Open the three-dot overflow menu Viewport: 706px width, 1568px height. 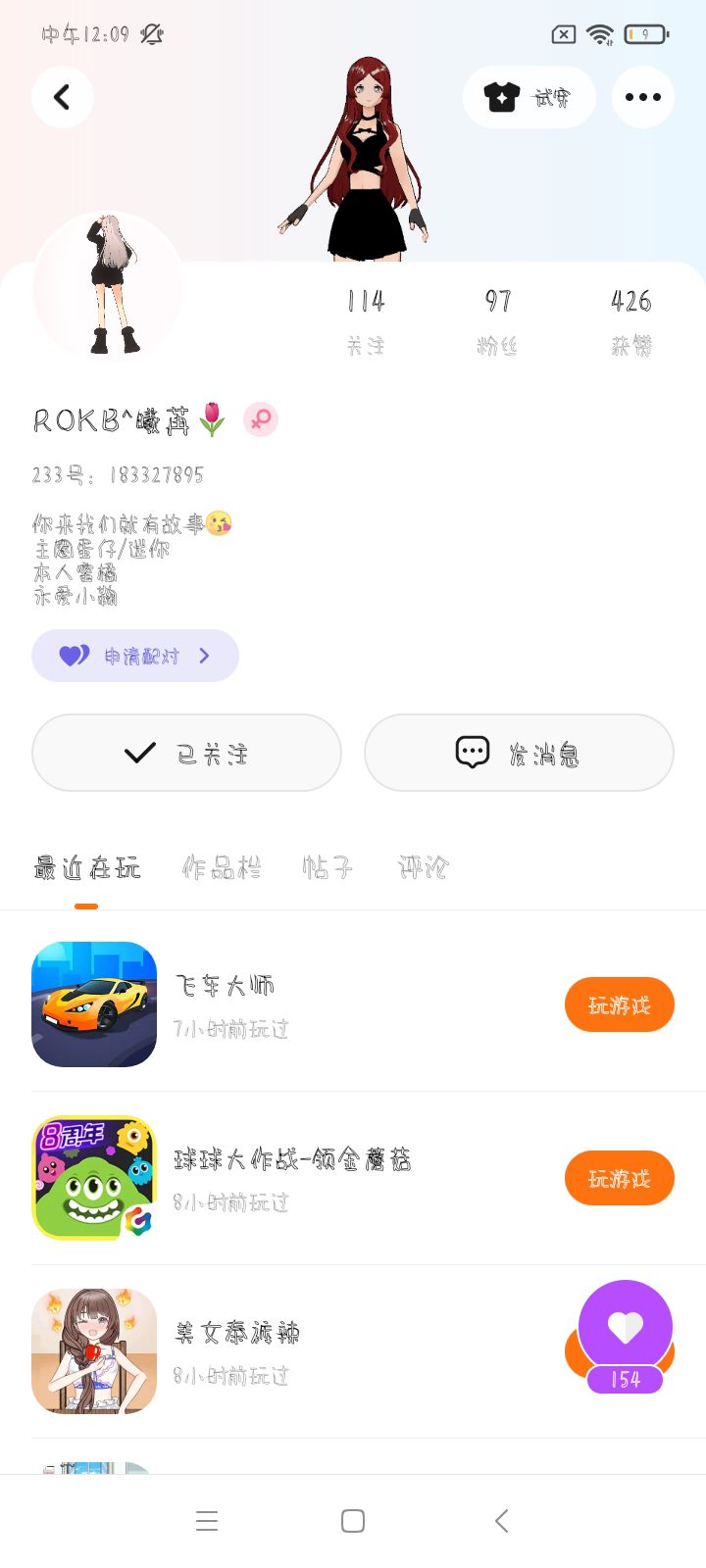[642, 97]
